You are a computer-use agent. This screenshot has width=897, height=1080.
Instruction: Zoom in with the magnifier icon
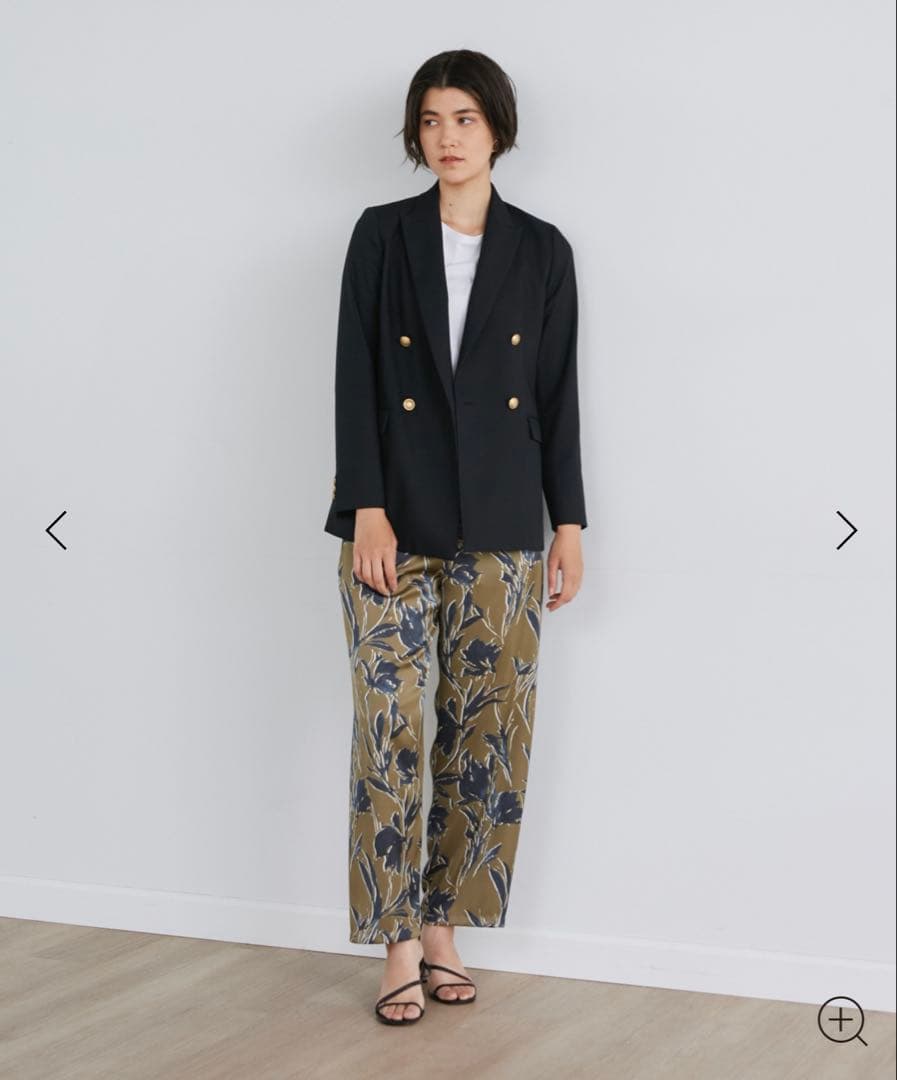point(841,1019)
